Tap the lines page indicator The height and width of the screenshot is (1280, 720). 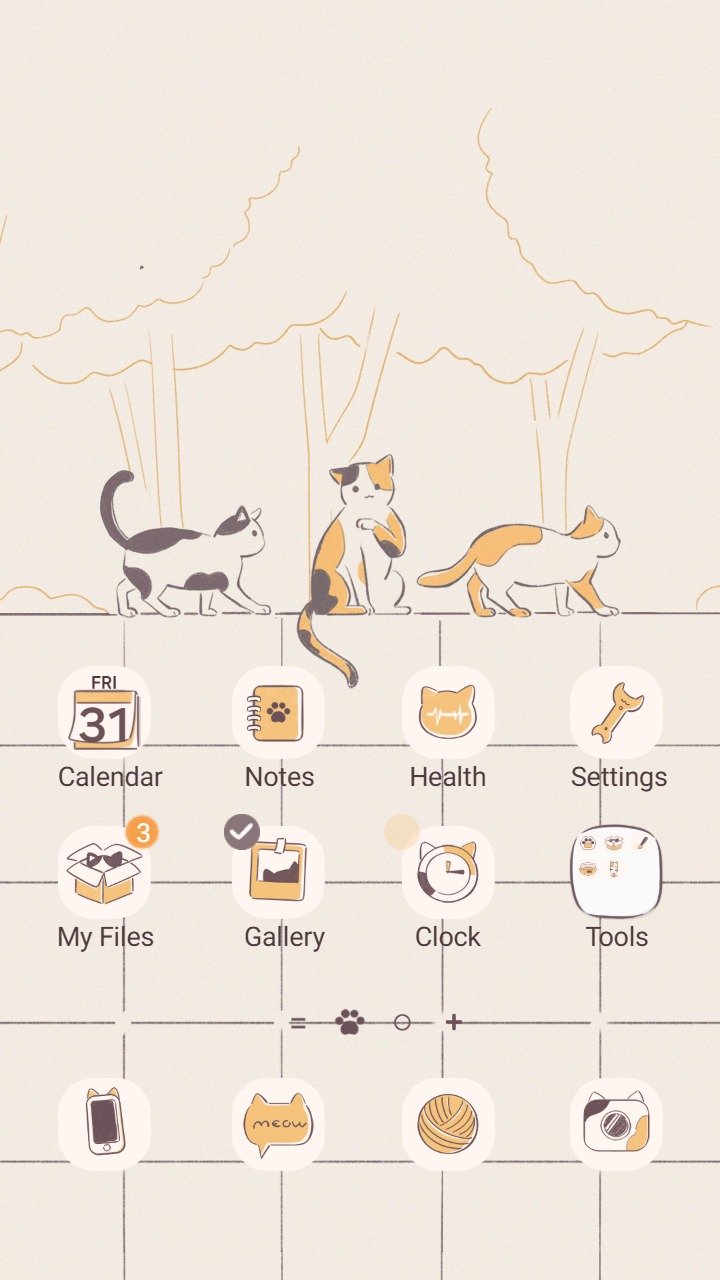297,1022
